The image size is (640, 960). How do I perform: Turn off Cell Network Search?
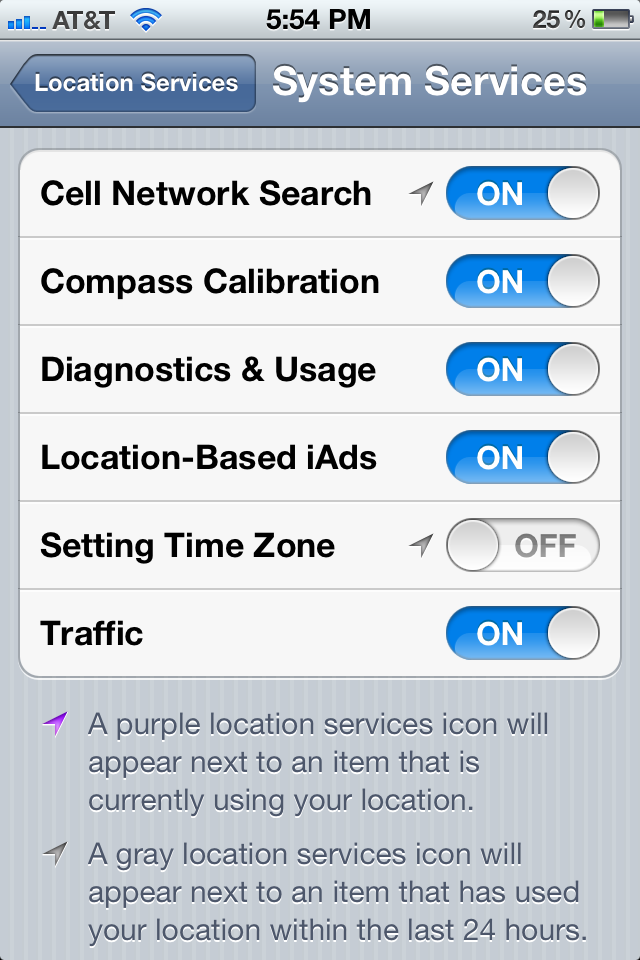[522, 194]
